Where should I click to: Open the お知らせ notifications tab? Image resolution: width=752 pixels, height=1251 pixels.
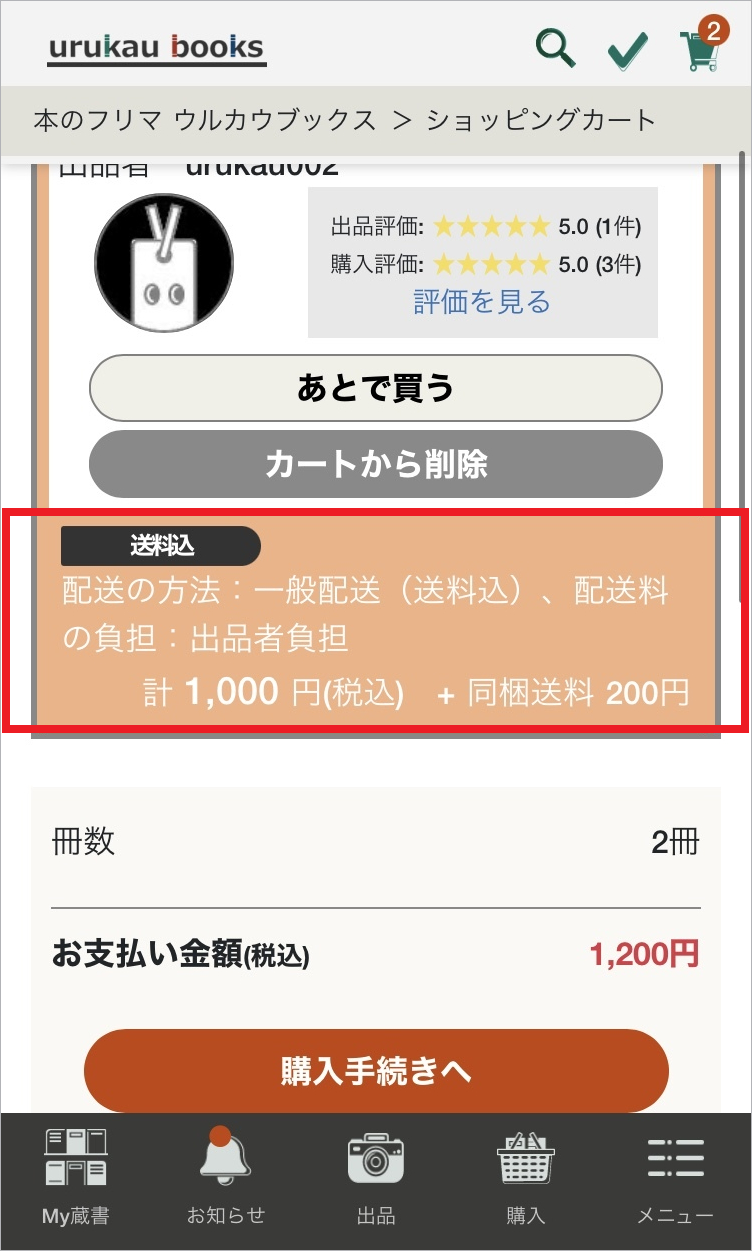pos(226,1177)
